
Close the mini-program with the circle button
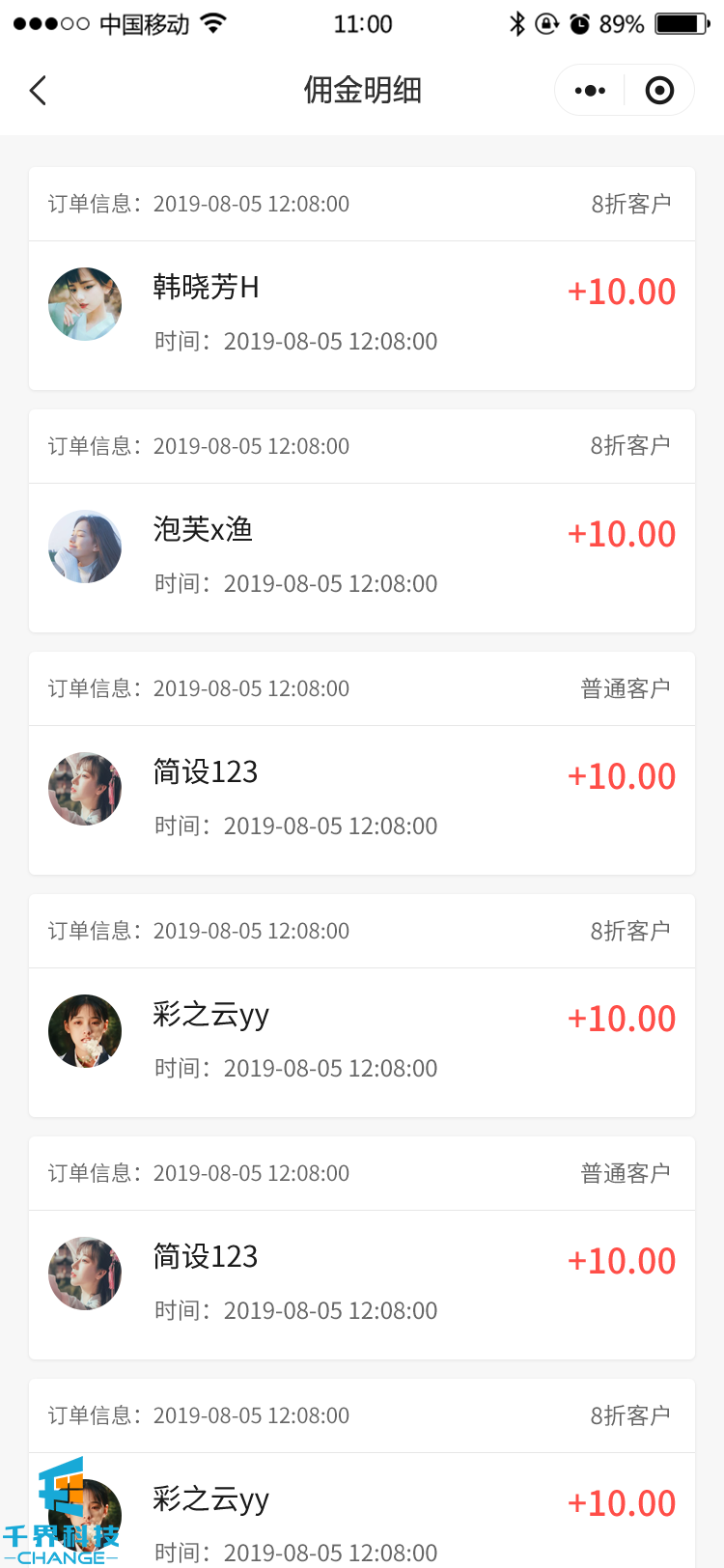pos(659,91)
